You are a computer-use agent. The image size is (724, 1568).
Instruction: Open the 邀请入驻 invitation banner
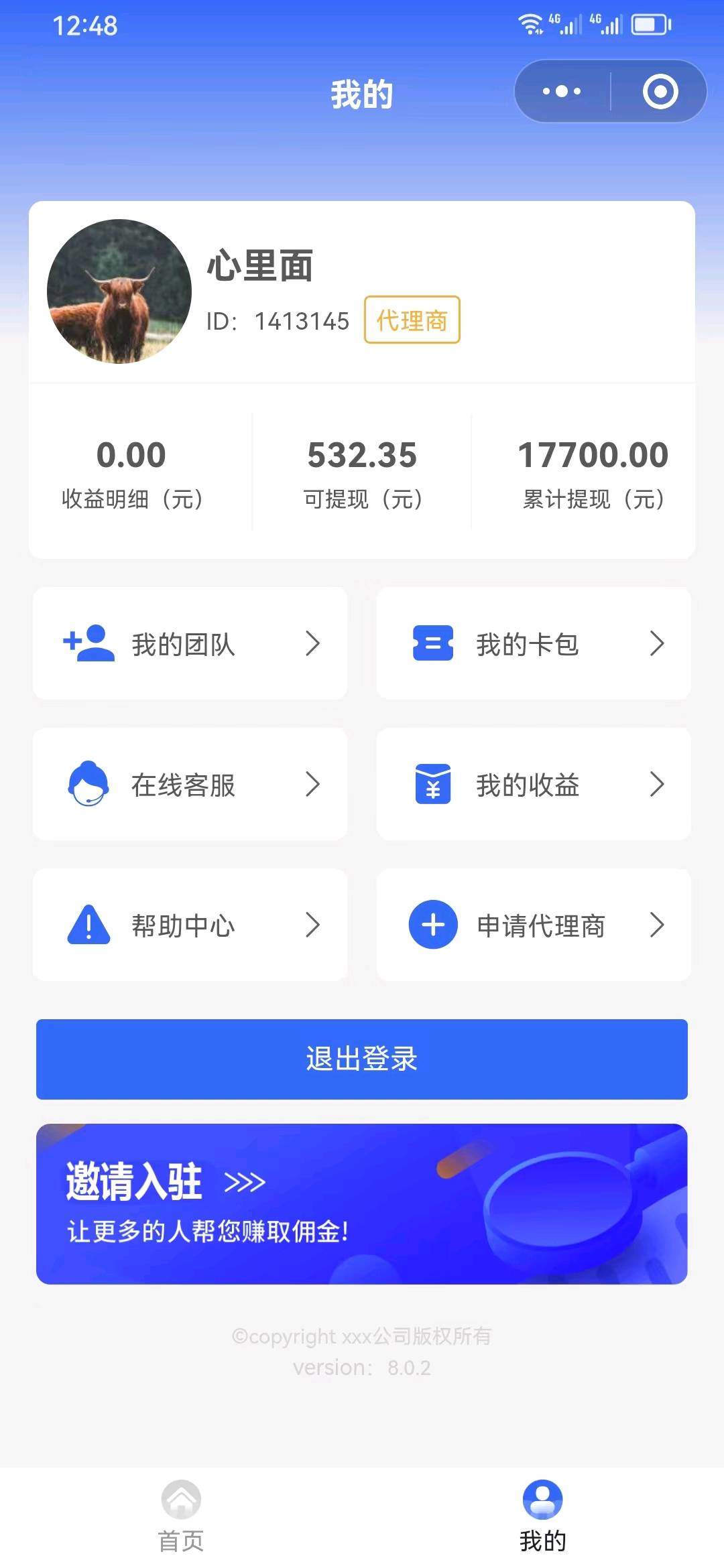click(x=362, y=1204)
